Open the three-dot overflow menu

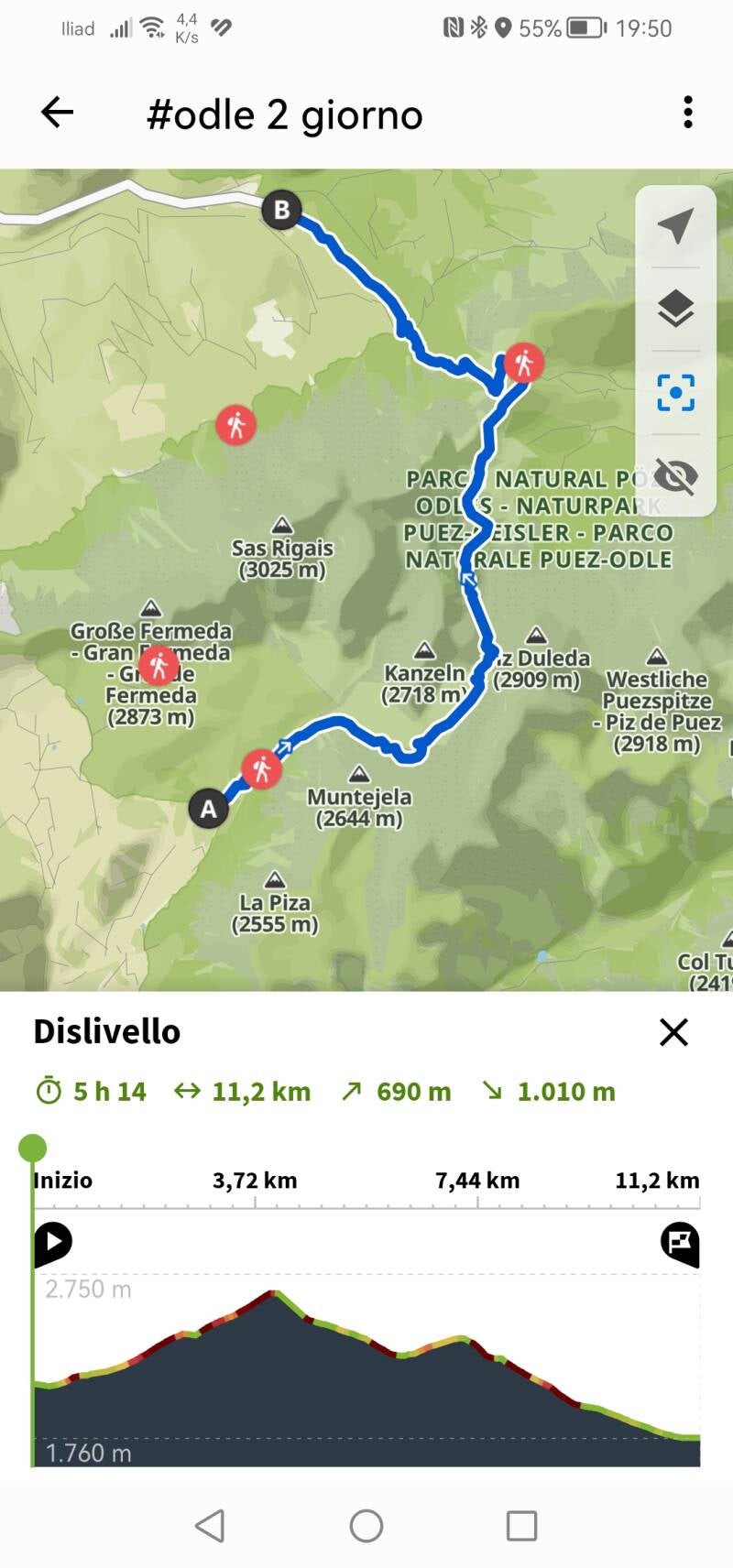coord(688,113)
